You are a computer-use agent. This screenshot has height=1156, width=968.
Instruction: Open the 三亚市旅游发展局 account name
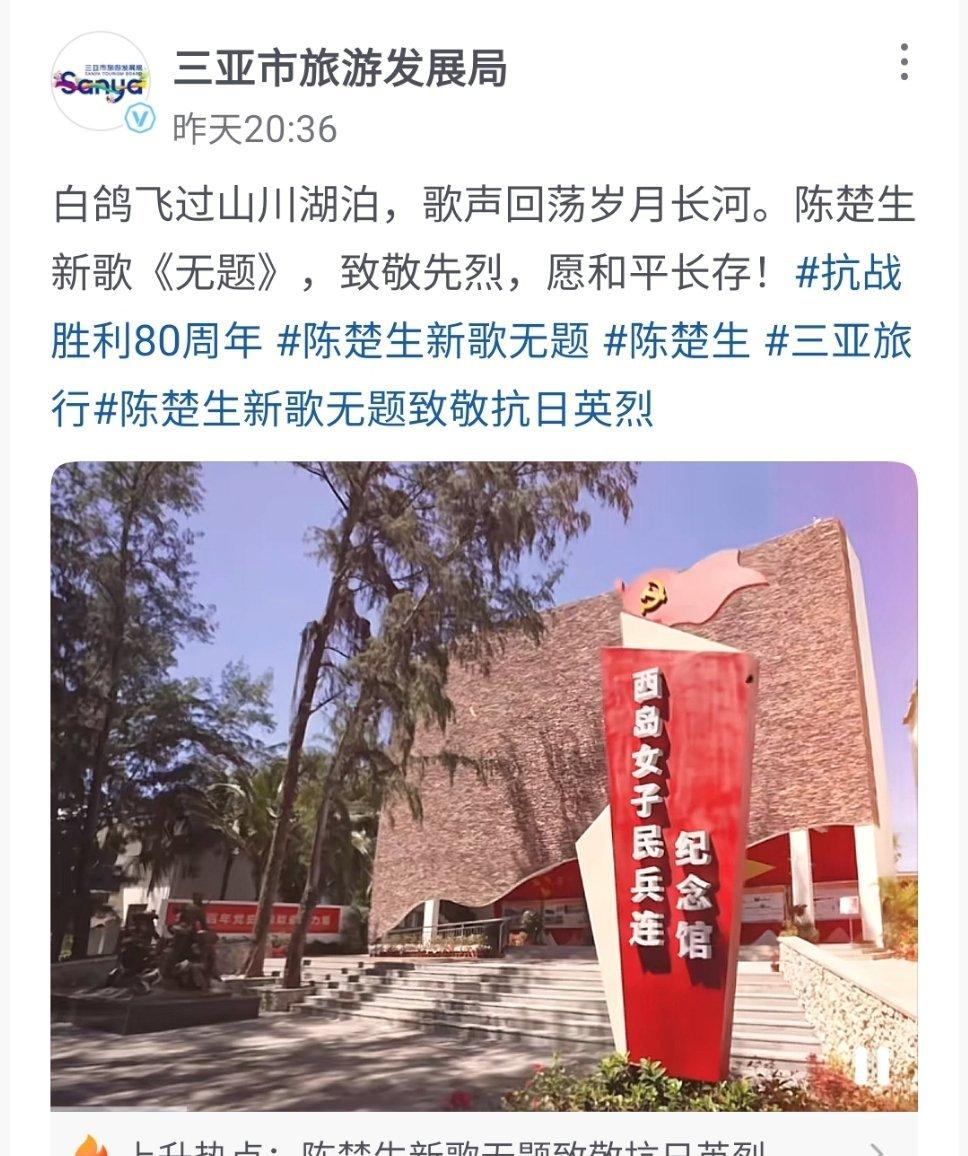pyautogui.click(x=339, y=68)
